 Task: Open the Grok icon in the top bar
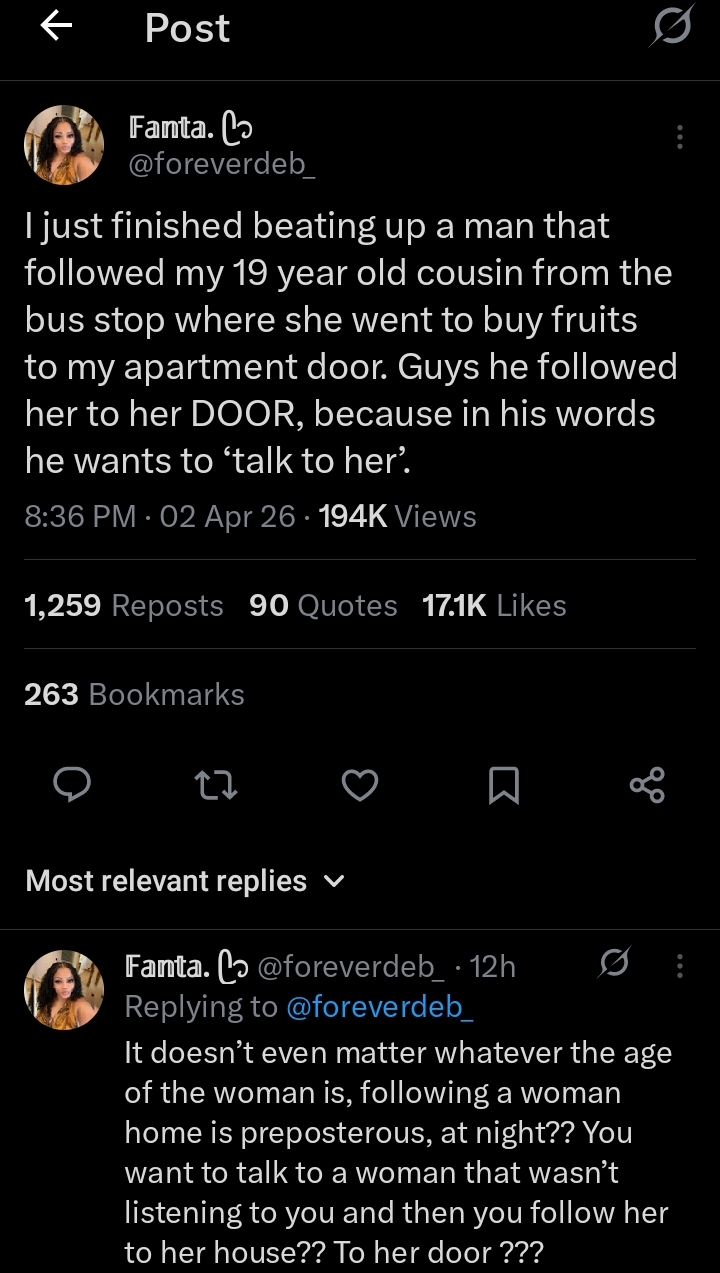click(669, 28)
